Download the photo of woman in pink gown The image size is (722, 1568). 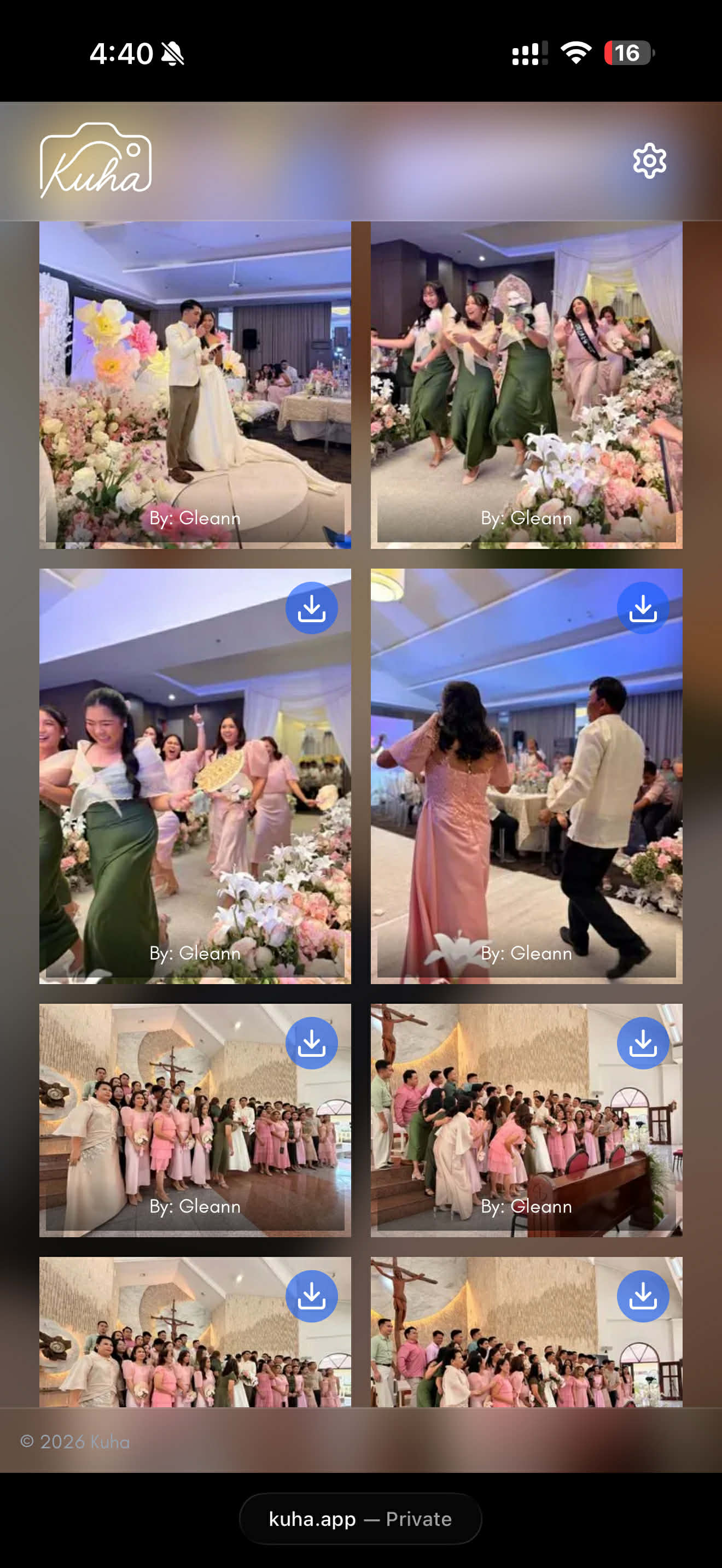pos(642,607)
